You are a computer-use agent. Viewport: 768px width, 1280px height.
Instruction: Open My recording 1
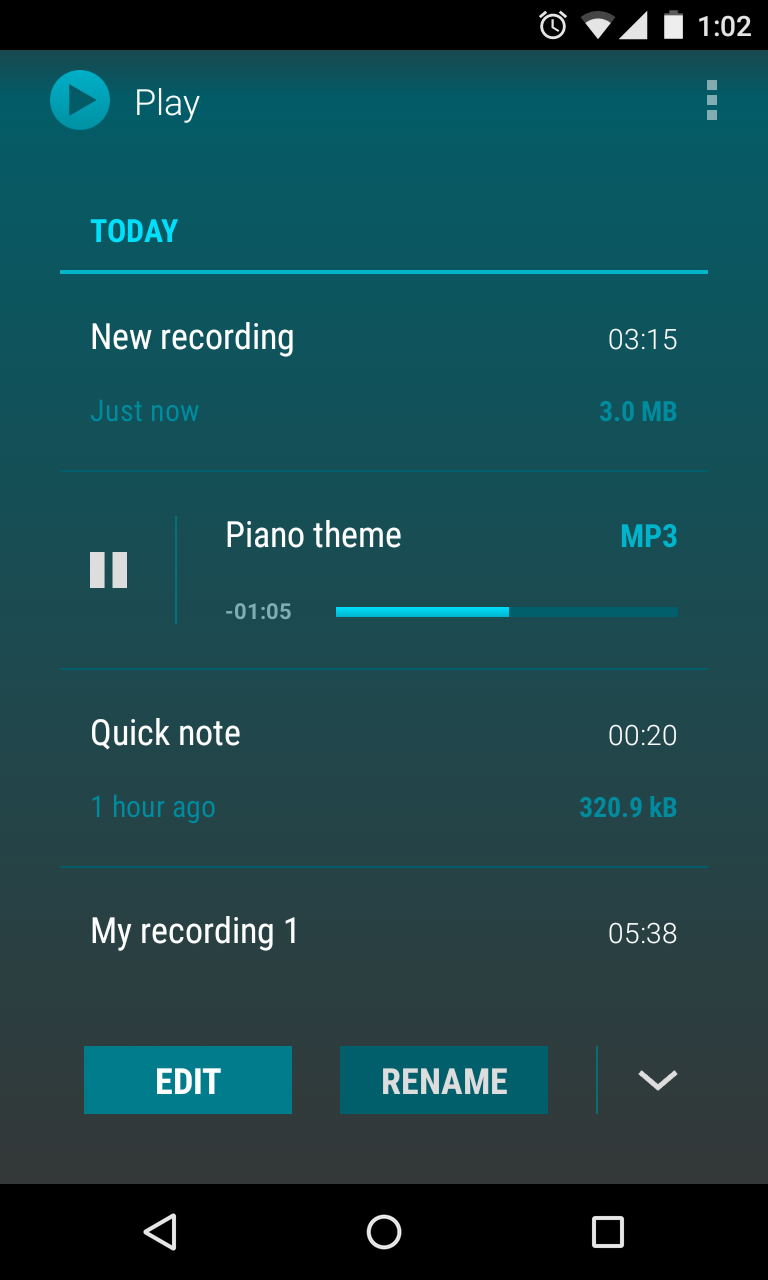coord(383,932)
